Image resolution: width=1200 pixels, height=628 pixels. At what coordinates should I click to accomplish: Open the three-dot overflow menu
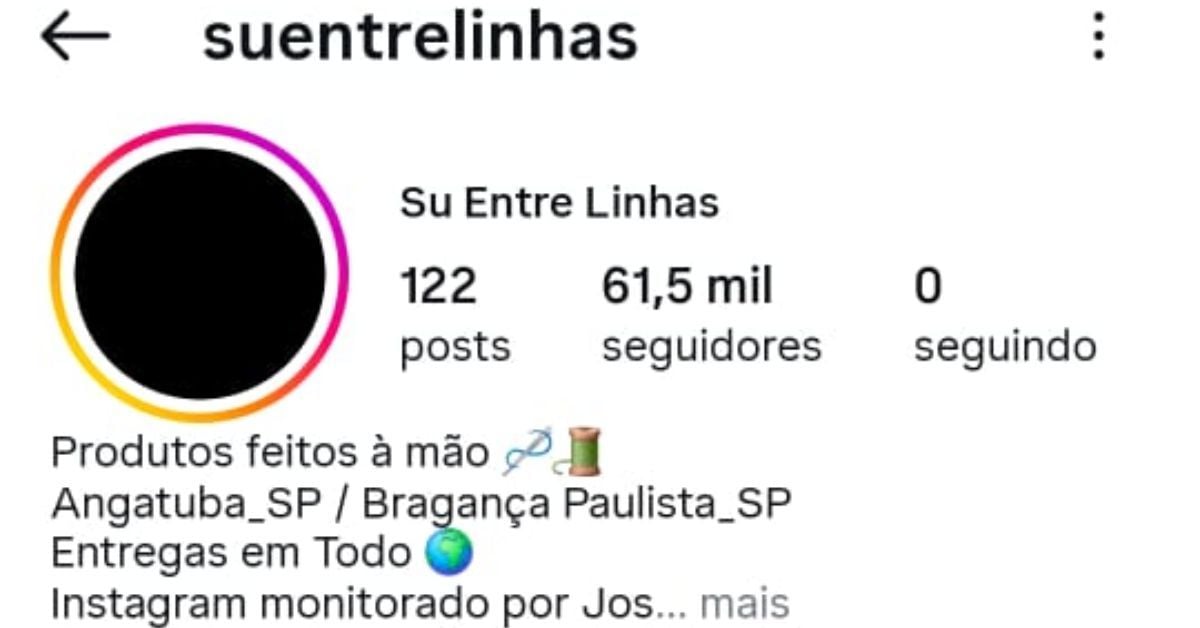(1098, 38)
